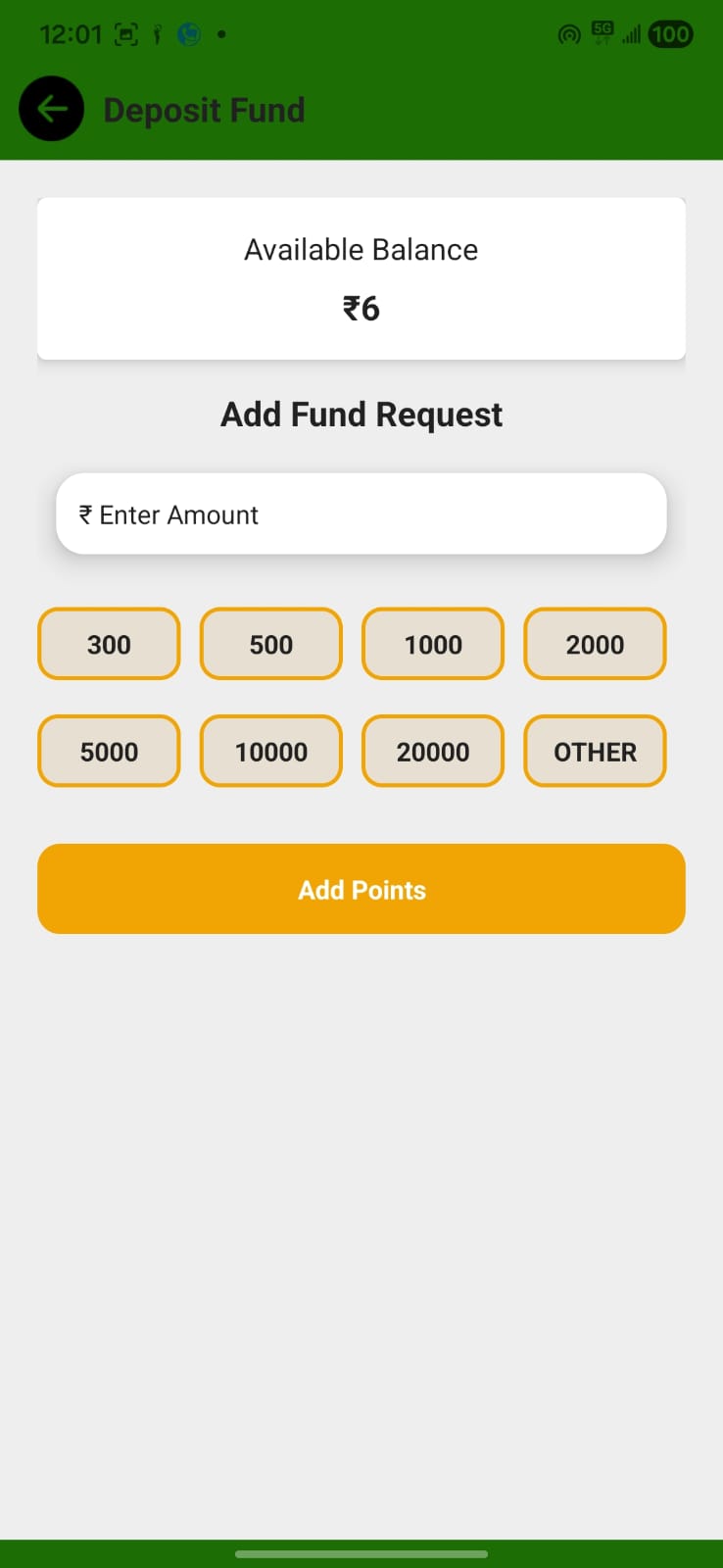Choose the 5000 amount chip
The width and height of the screenshot is (723, 1568).
click(x=109, y=752)
